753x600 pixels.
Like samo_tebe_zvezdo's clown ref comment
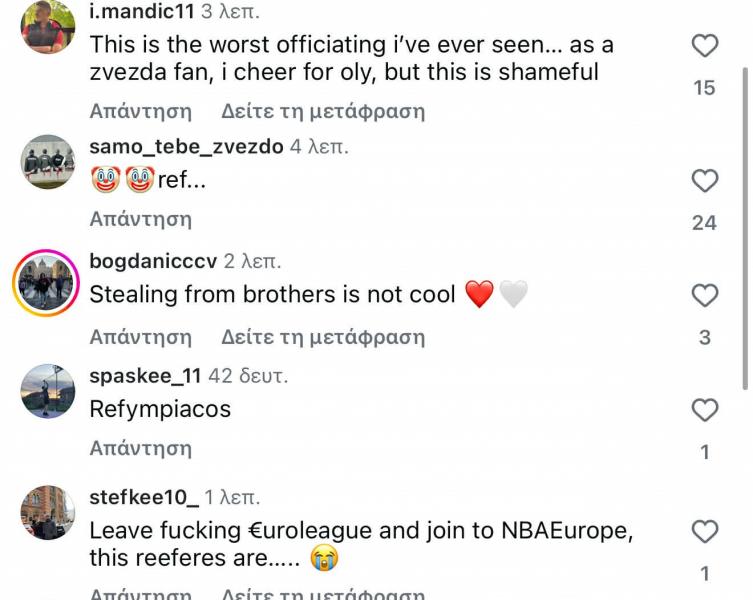point(705,180)
